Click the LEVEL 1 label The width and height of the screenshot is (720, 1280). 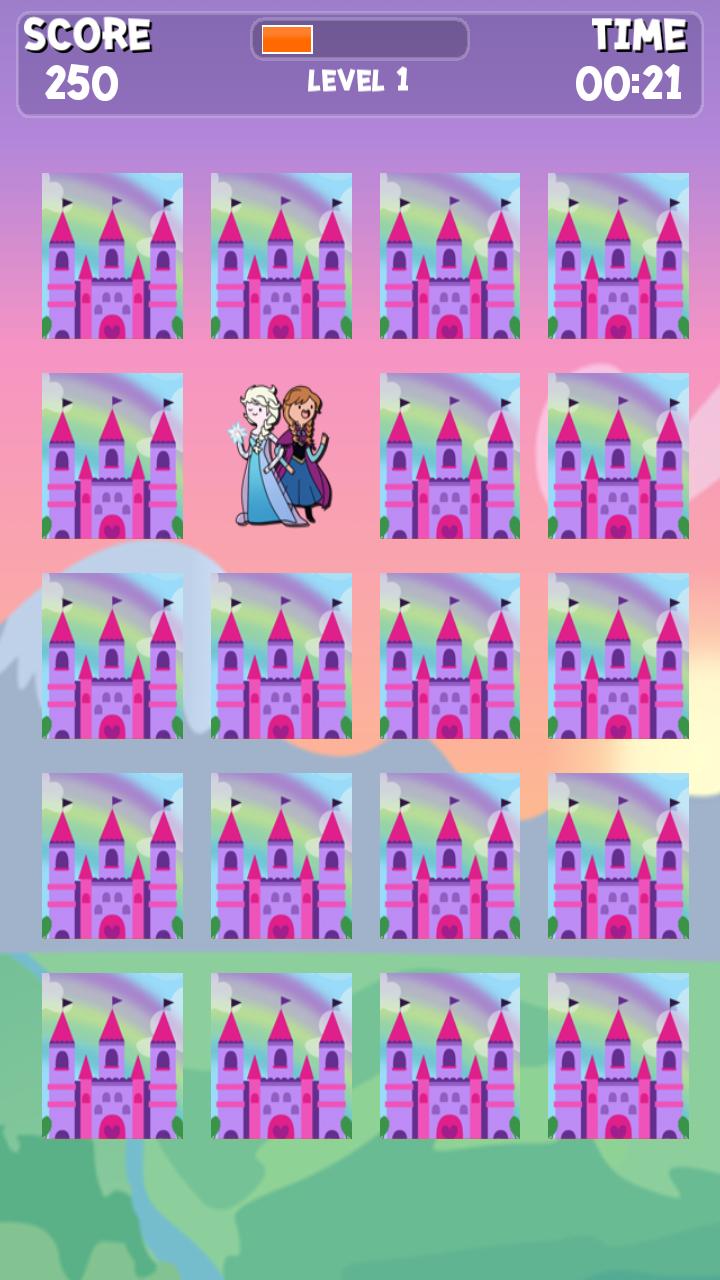[360, 79]
